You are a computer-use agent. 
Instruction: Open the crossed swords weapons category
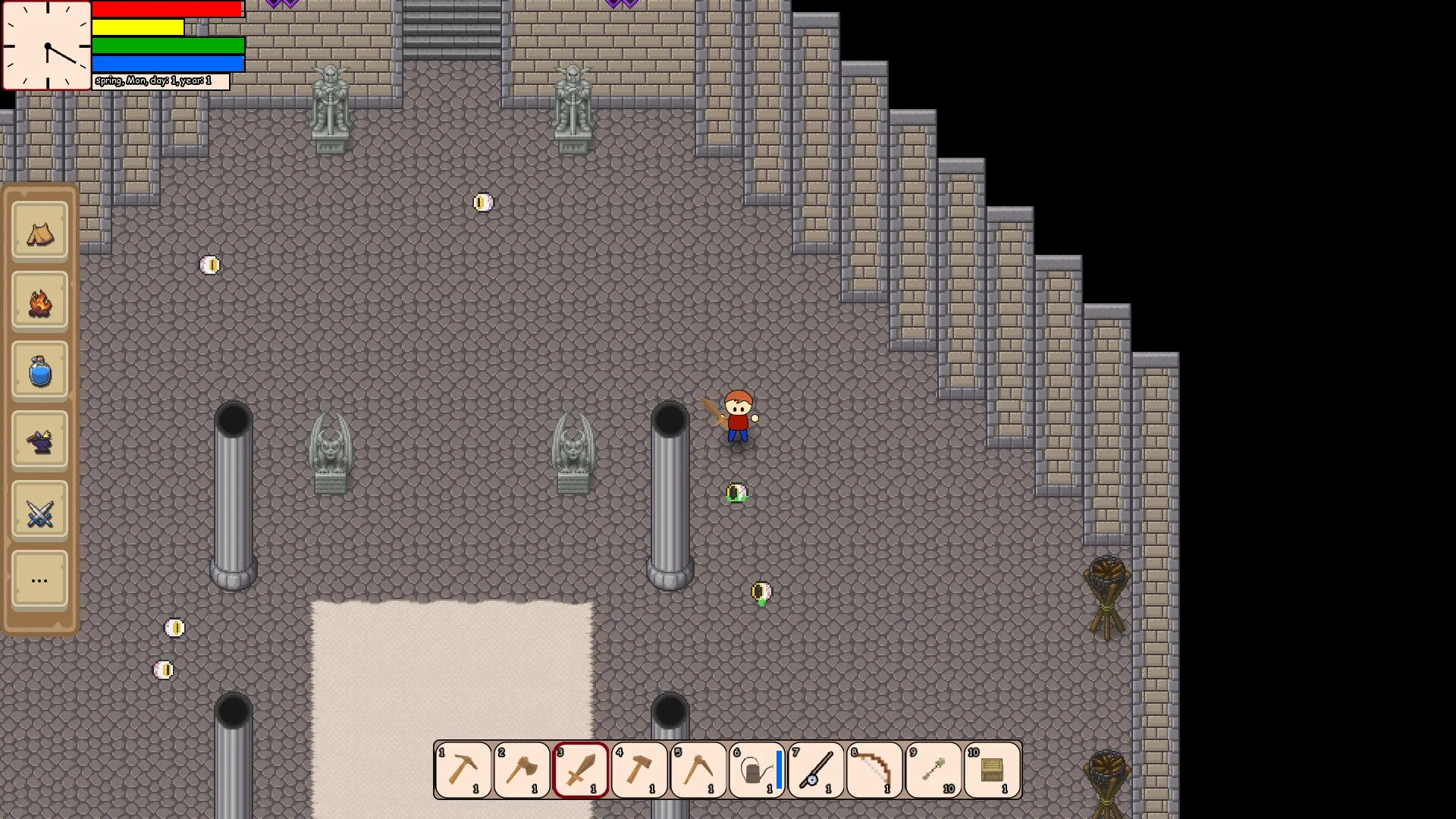click(39, 511)
